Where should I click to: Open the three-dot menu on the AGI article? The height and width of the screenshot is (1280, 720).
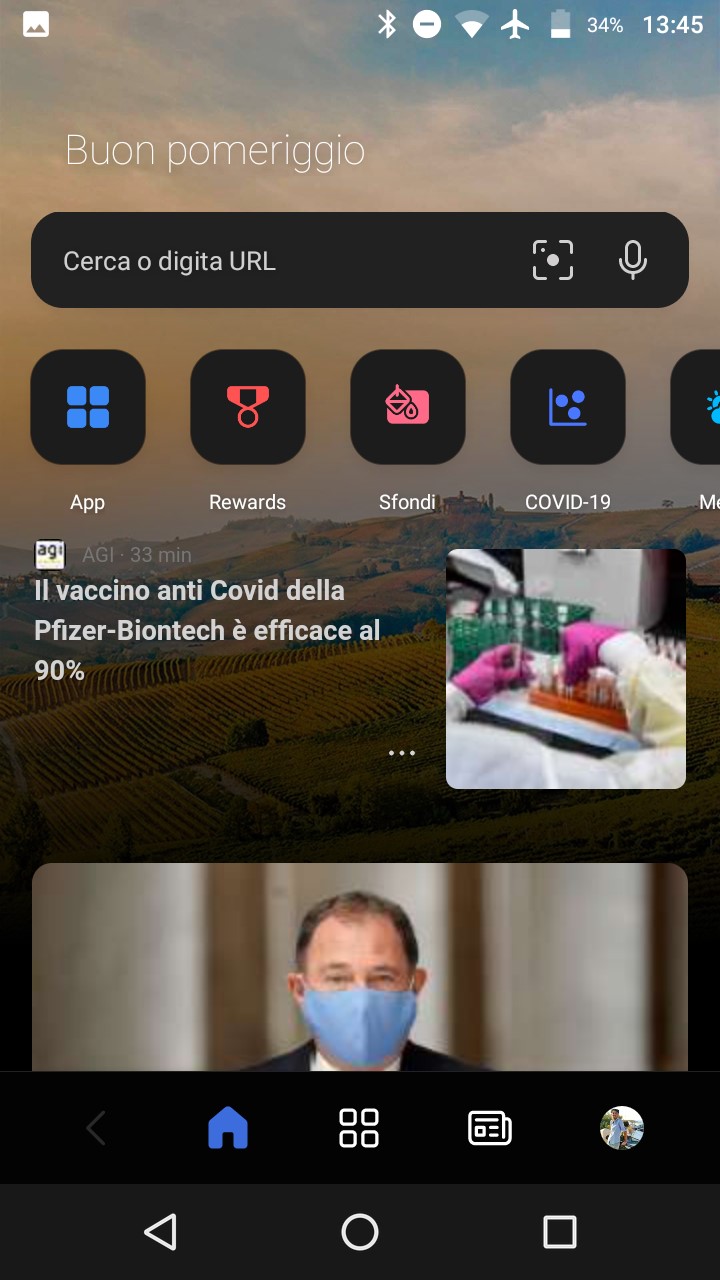click(x=401, y=753)
